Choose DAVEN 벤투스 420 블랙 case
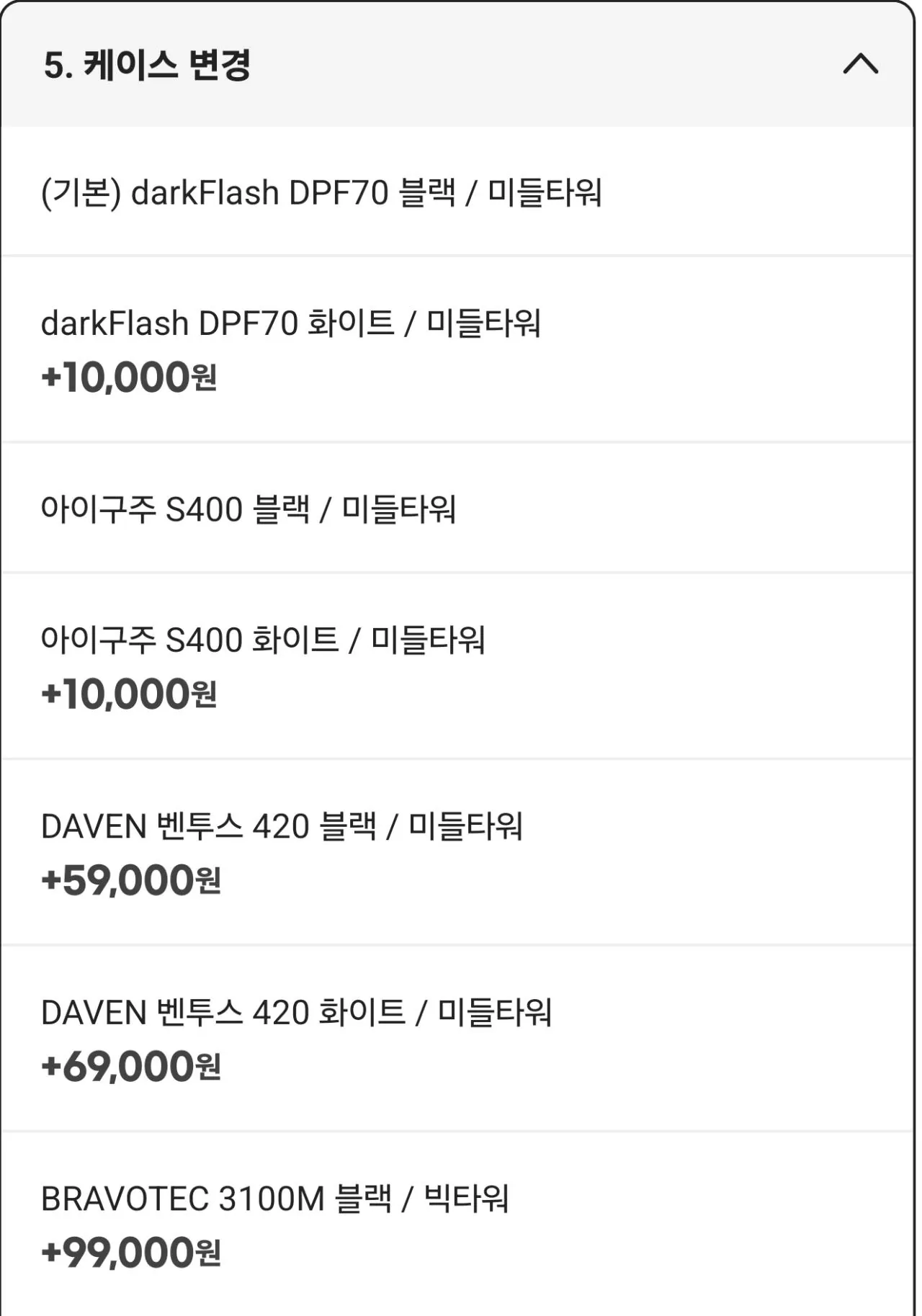The image size is (922, 1316). [x=282, y=853]
